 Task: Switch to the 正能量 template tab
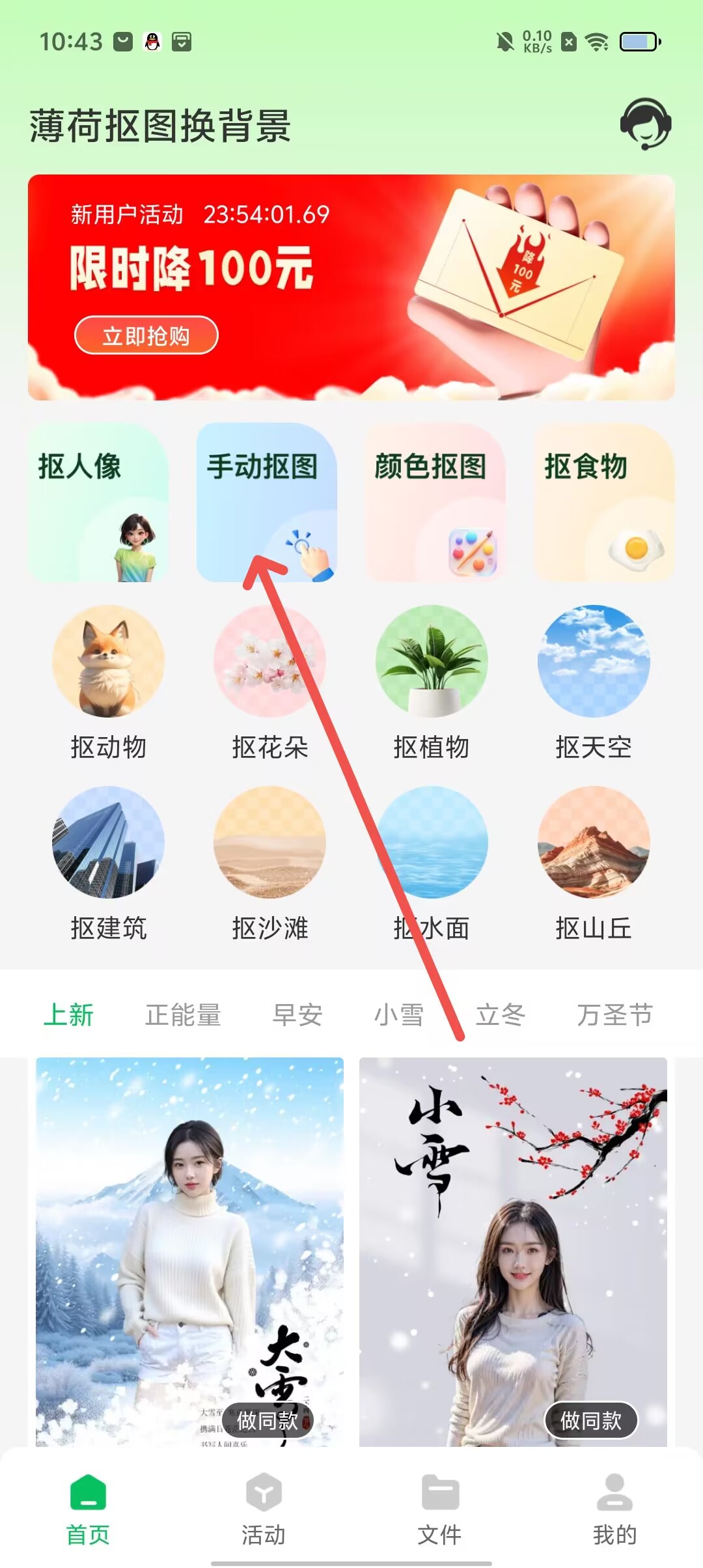[183, 1015]
